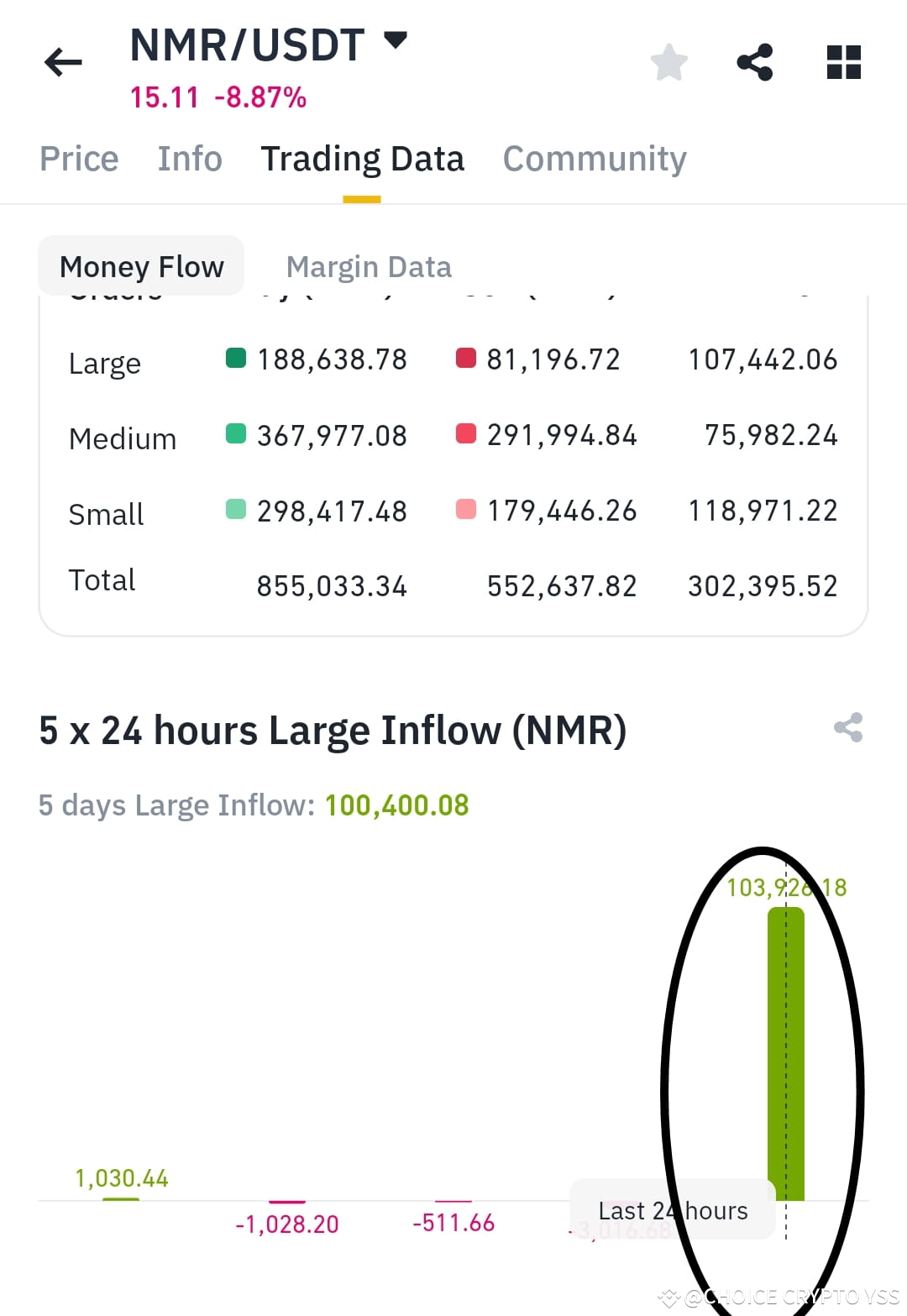Screen dimensions: 907x1316
Task: Tap the pink Small sell indicator square
Action: pos(467,510)
